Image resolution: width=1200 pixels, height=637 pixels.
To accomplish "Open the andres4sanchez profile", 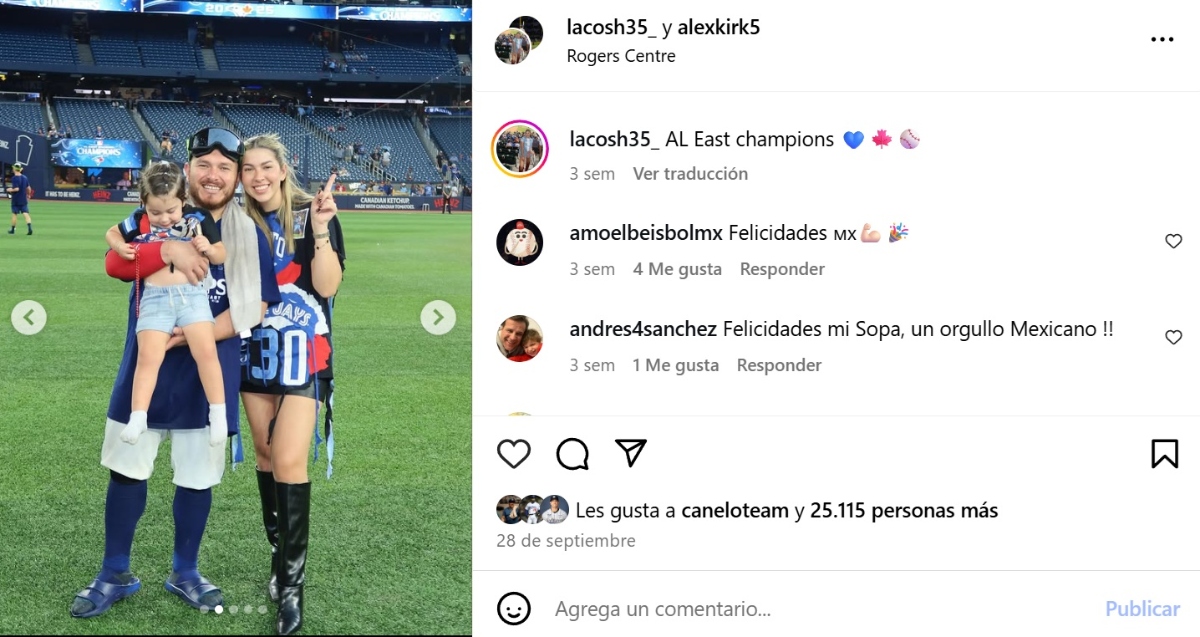I will click(x=642, y=329).
